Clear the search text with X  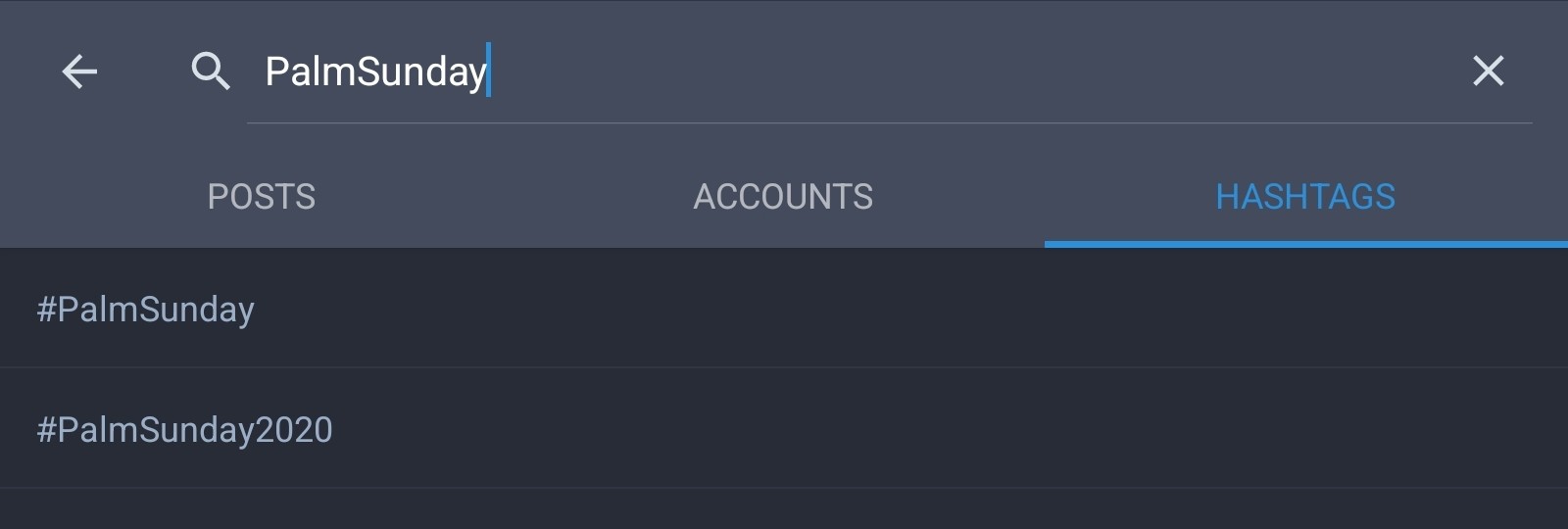point(1488,71)
